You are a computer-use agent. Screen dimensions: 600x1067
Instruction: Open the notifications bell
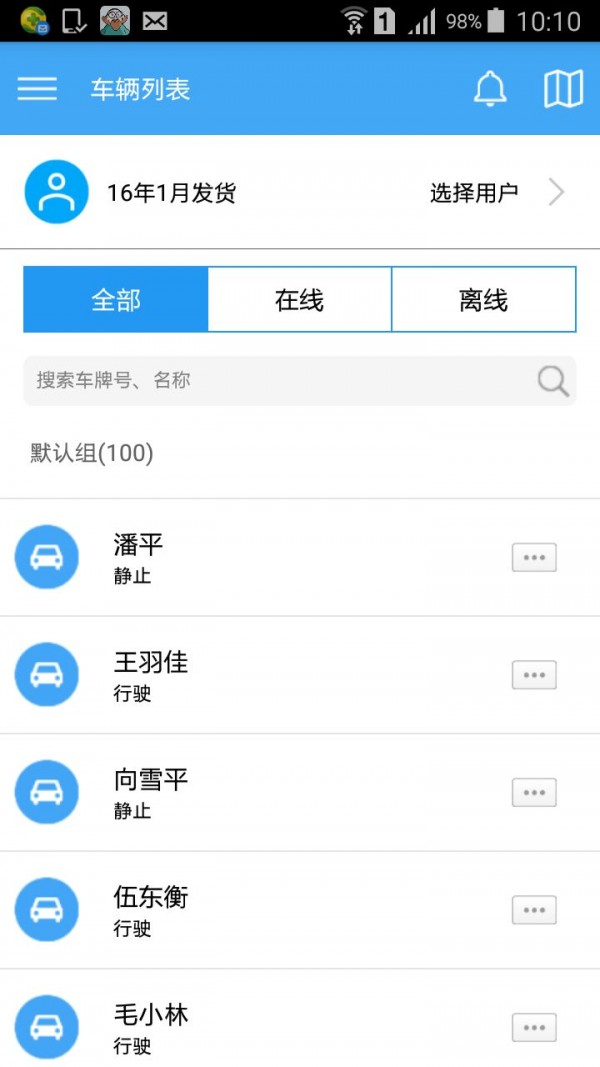click(490, 89)
